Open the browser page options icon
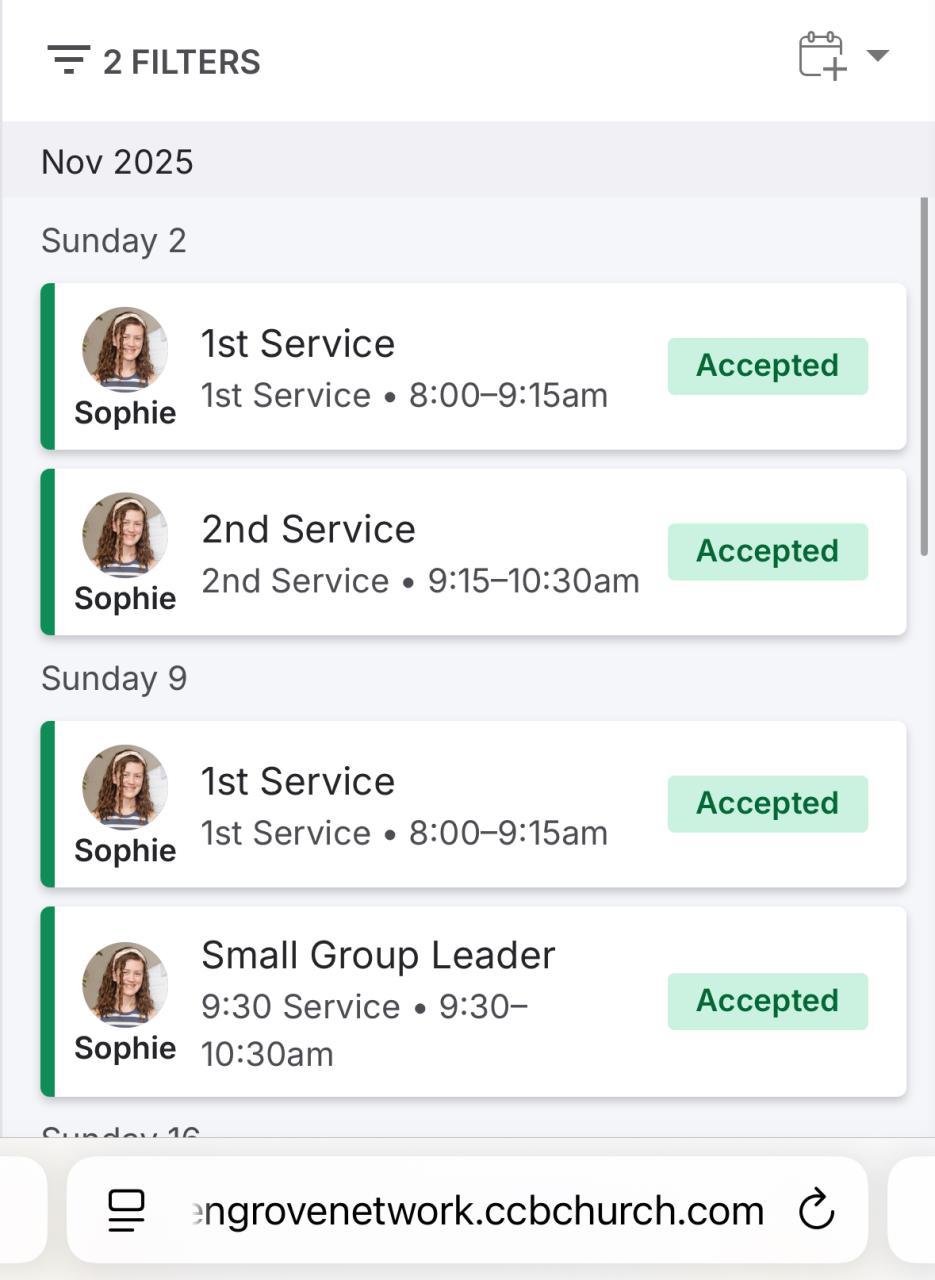 126,1210
